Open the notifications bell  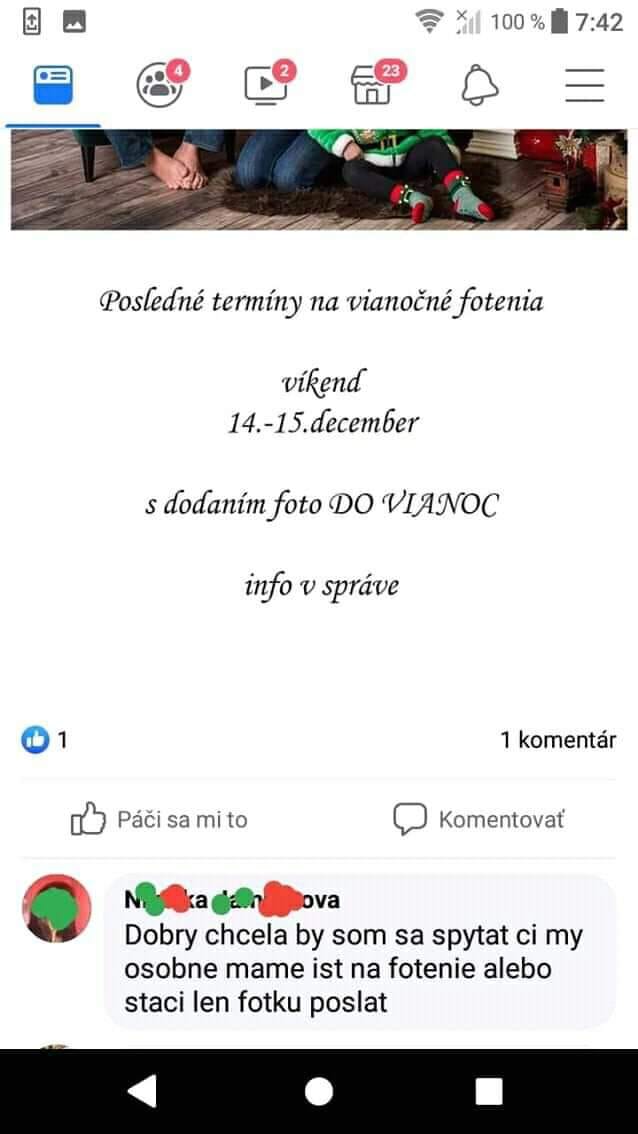[x=480, y=86]
